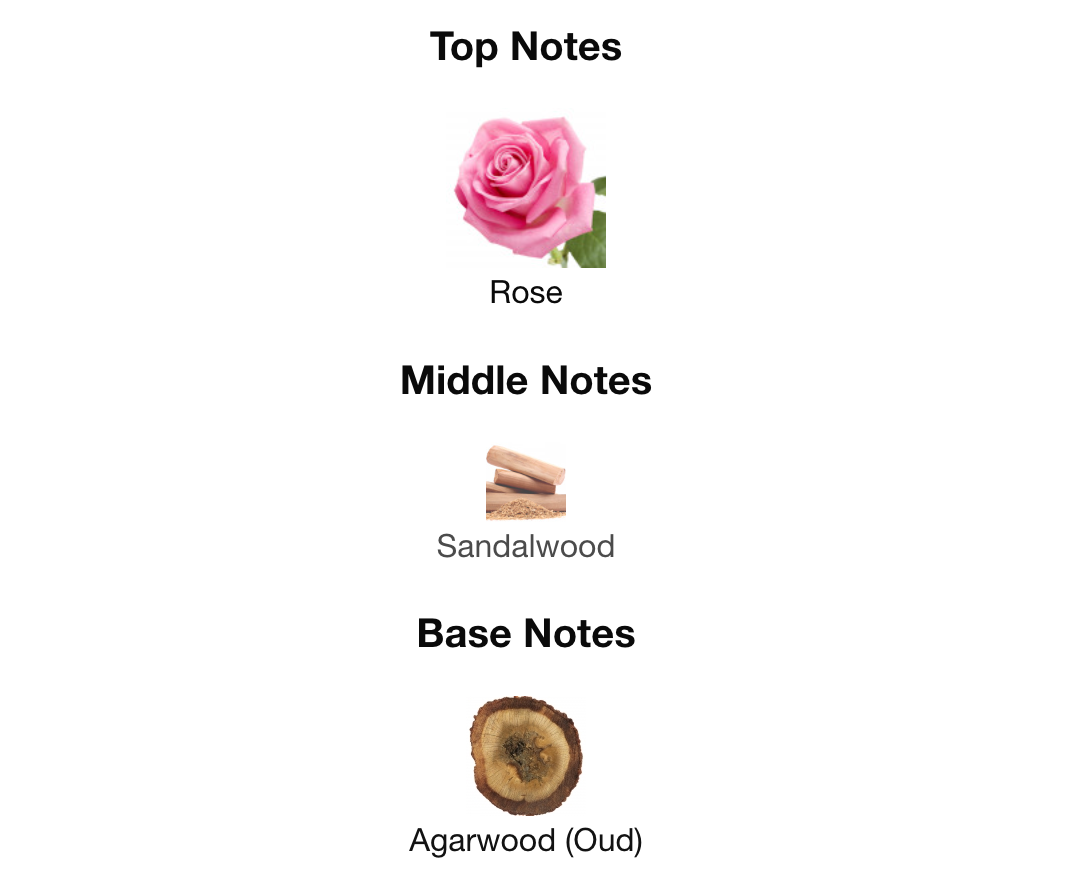Screen dimensions: 1068x886
Task: Open the Agarwood (Oud) note
Action: [526, 756]
